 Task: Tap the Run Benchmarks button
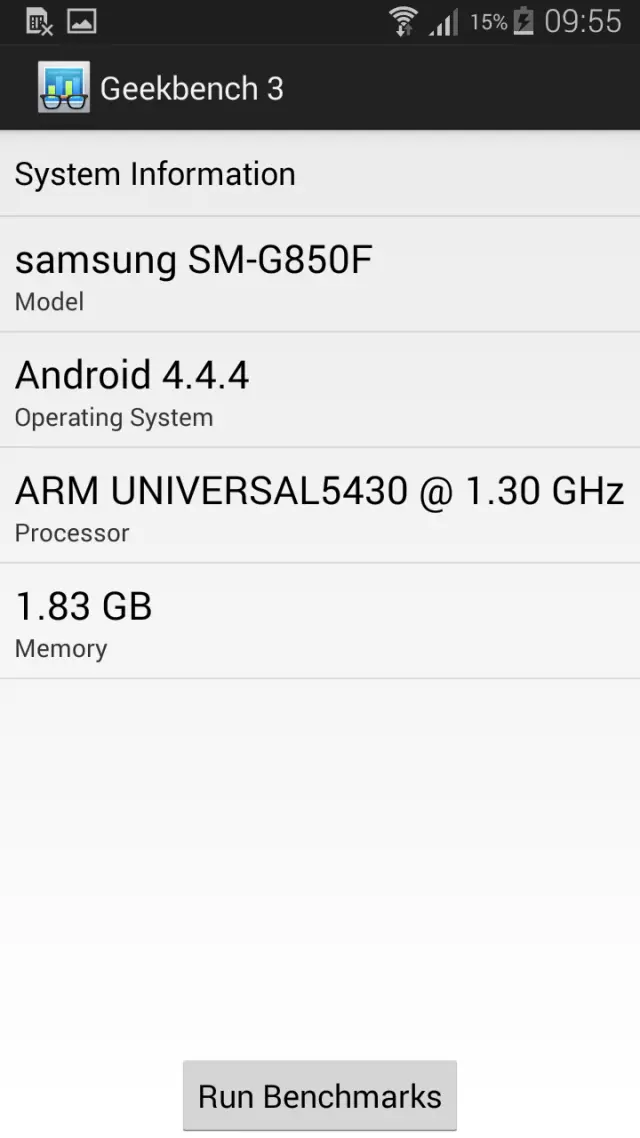[x=320, y=1096]
